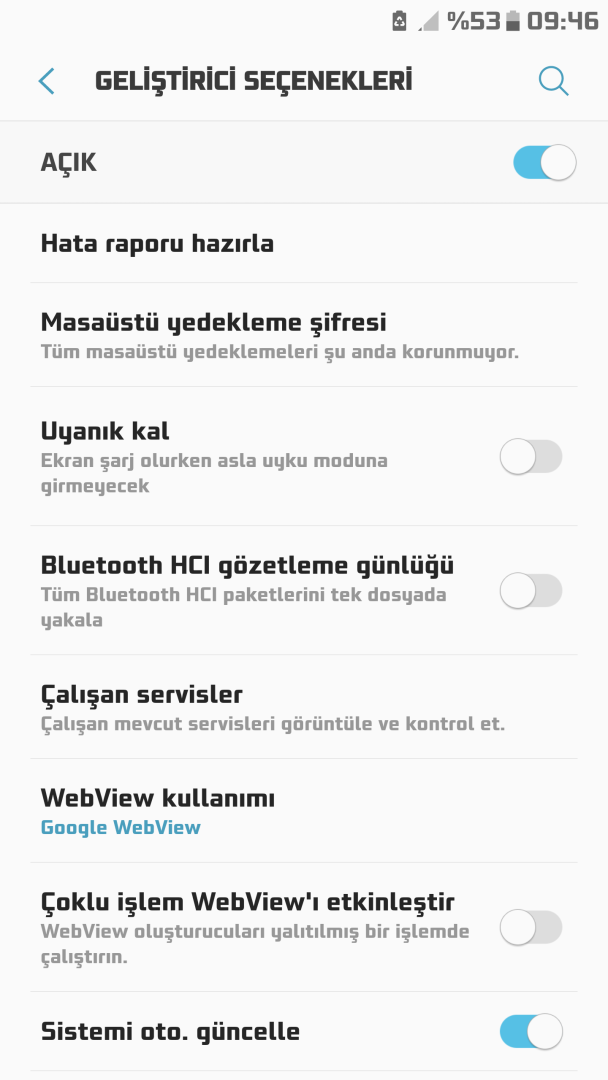Screen dimensions: 608x1080
Task: Select WebView kullanımı setting
Action: 157,811
